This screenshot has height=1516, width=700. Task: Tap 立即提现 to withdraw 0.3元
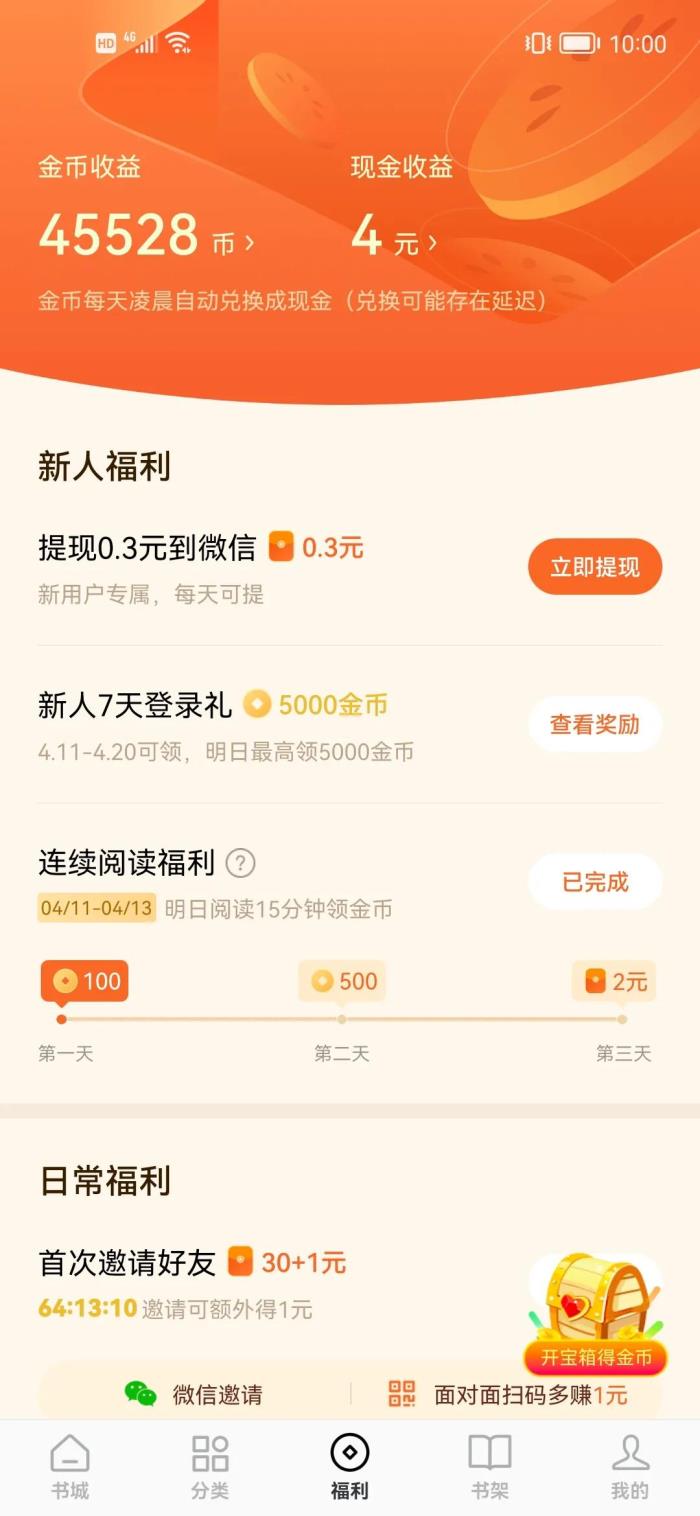(595, 567)
